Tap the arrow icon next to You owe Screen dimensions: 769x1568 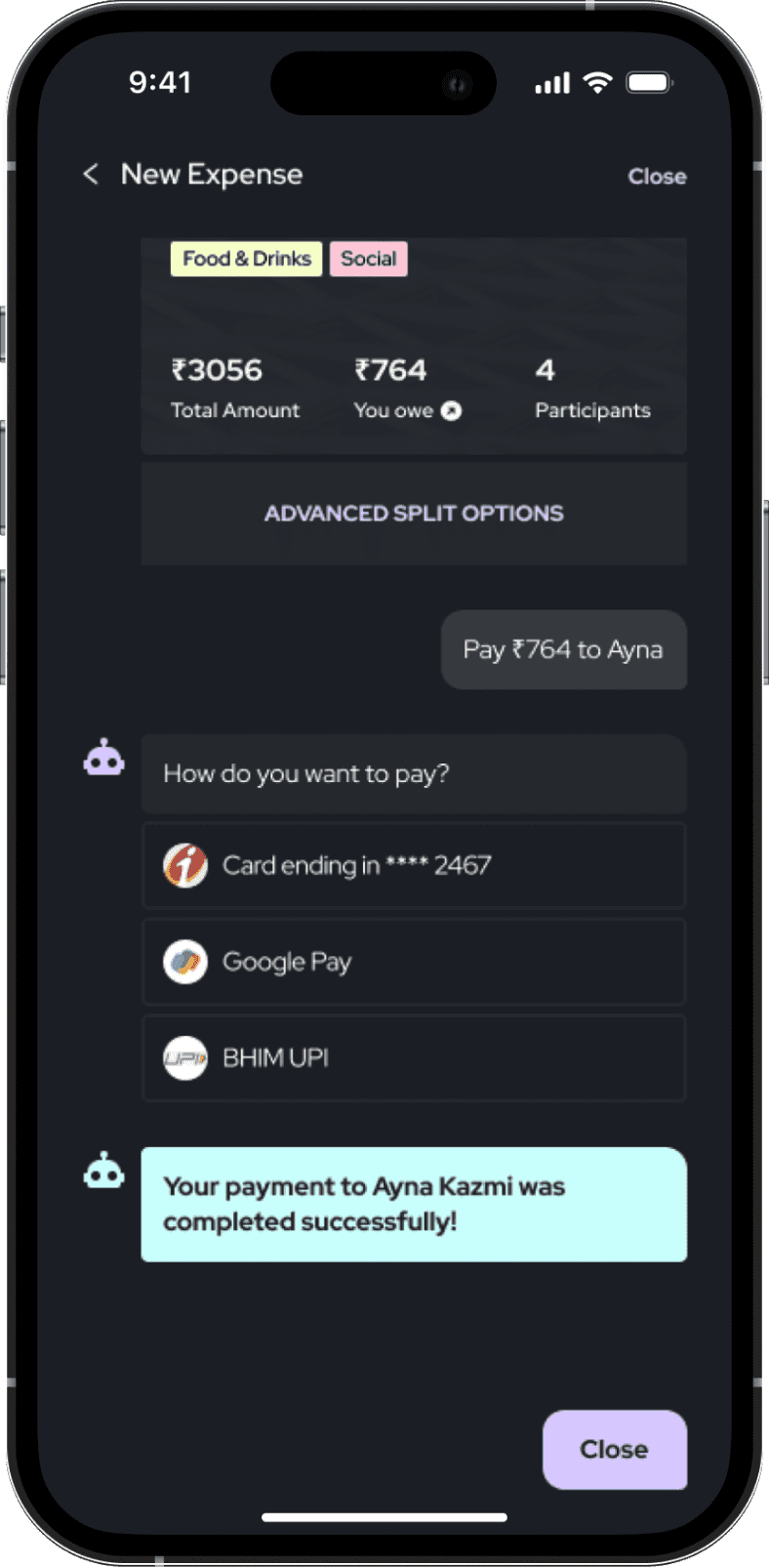[451, 411]
